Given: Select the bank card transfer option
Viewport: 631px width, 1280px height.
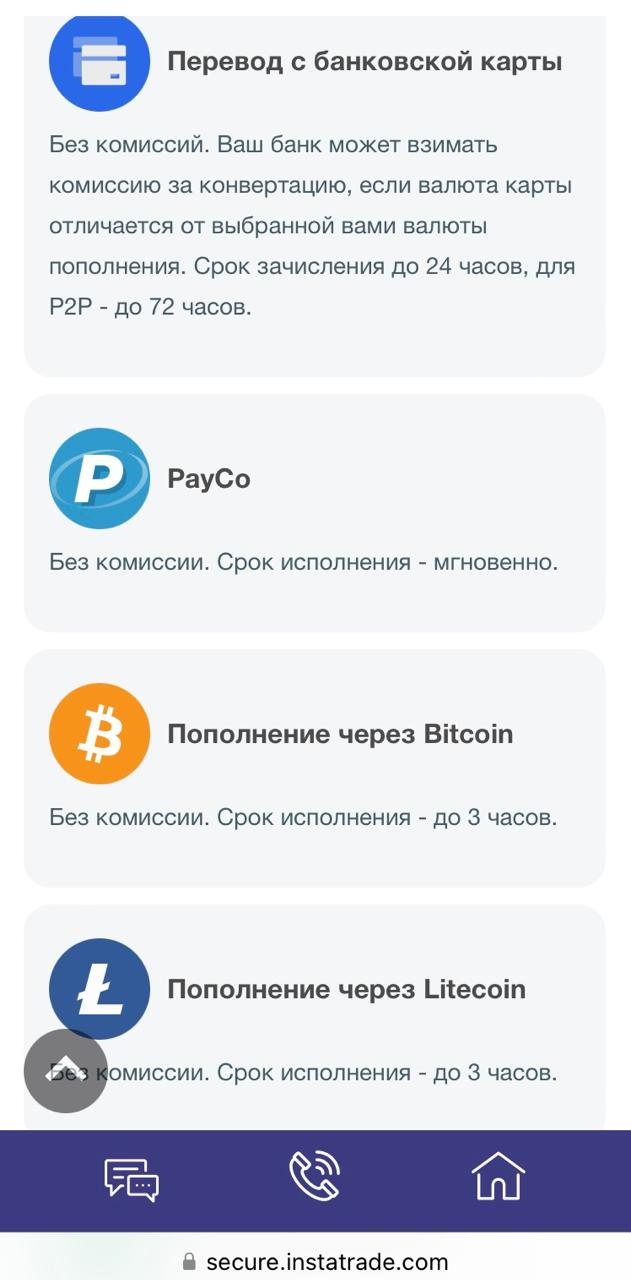Looking at the screenshot, I should 364,62.
